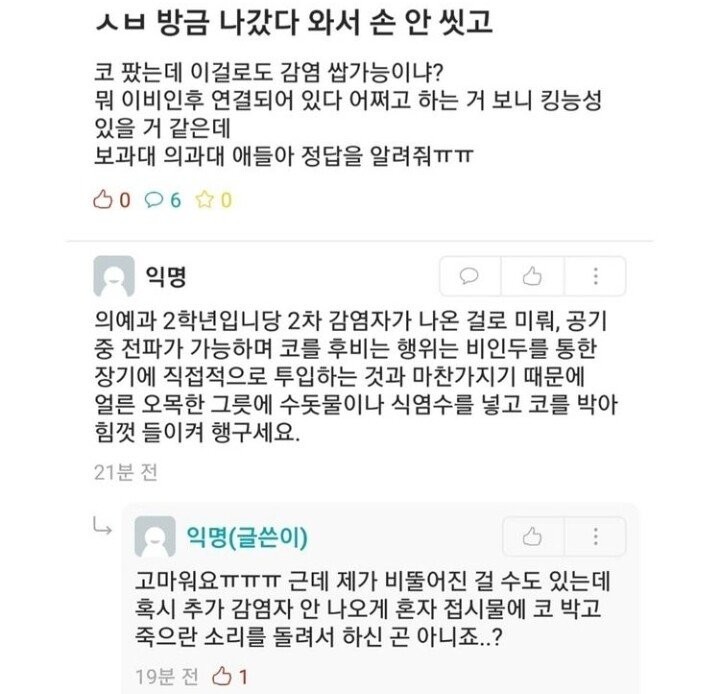720x694 pixels.
Task: Like the medical student's comment
Action: coord(534,275)
